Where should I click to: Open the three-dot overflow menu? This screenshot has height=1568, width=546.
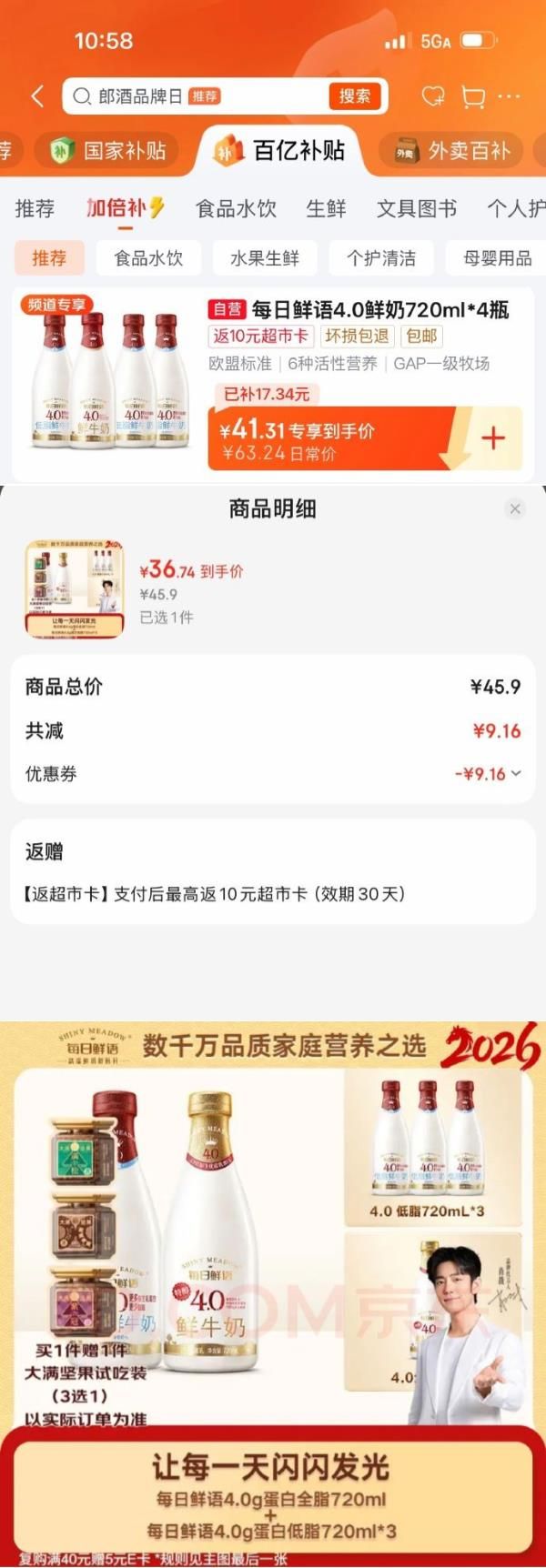[x=510, y=96]
